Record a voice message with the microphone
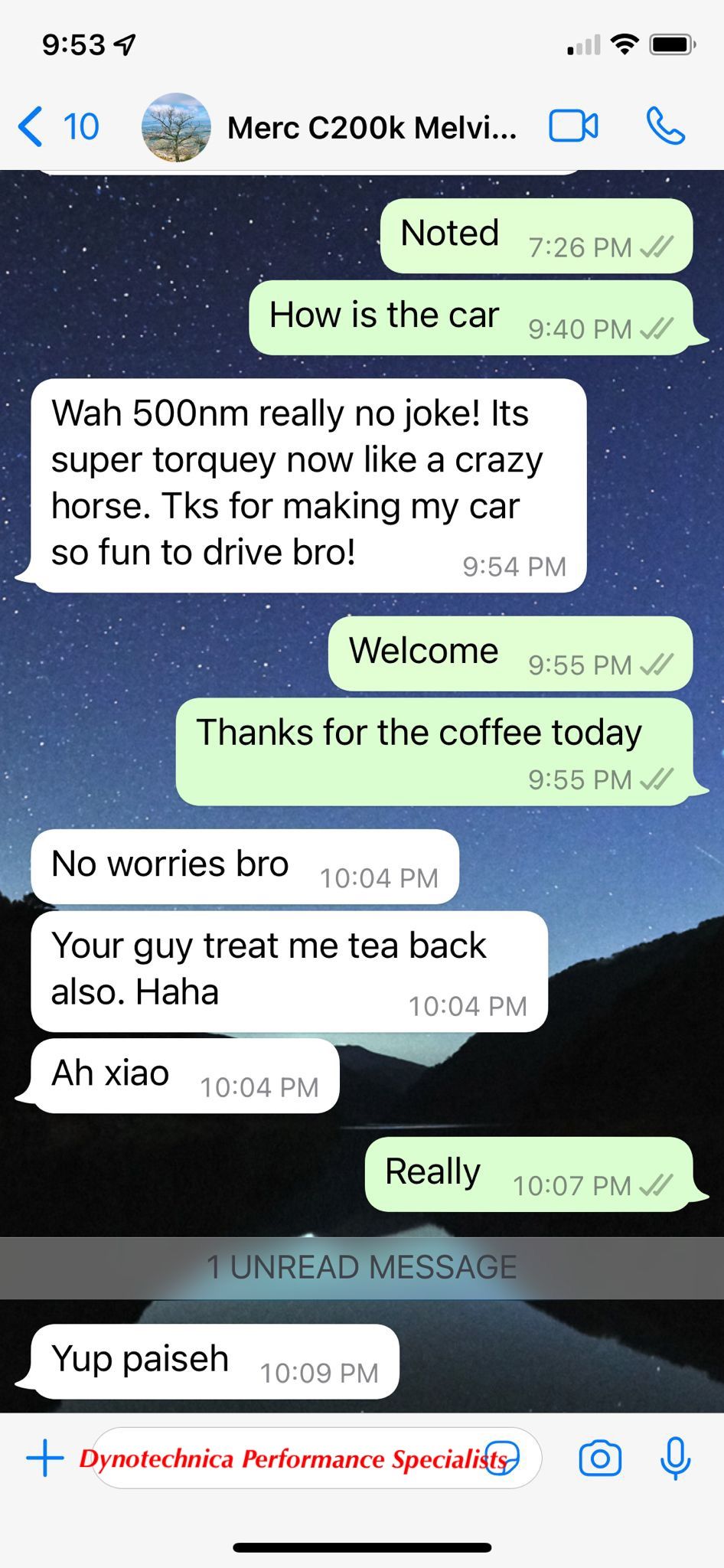The height and width of the screenshot is (1568, 724). (x=675, y=1458)
